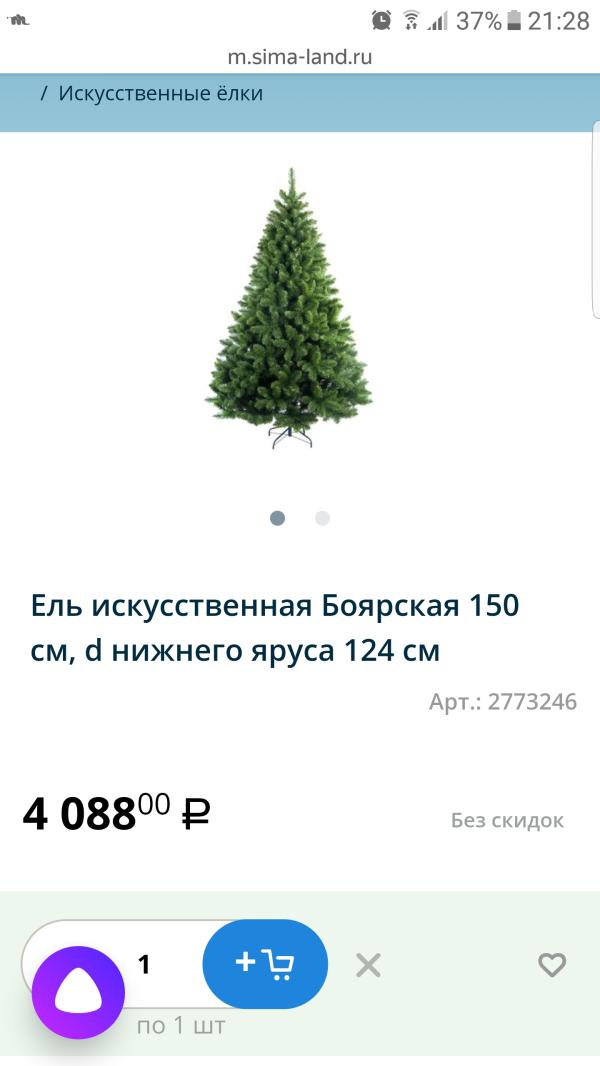Image resolution: width=600 pixels, height=1066 pixels.
Task: Tap the m.sima-land.ru address bar
Action: [x=300, y=57]
